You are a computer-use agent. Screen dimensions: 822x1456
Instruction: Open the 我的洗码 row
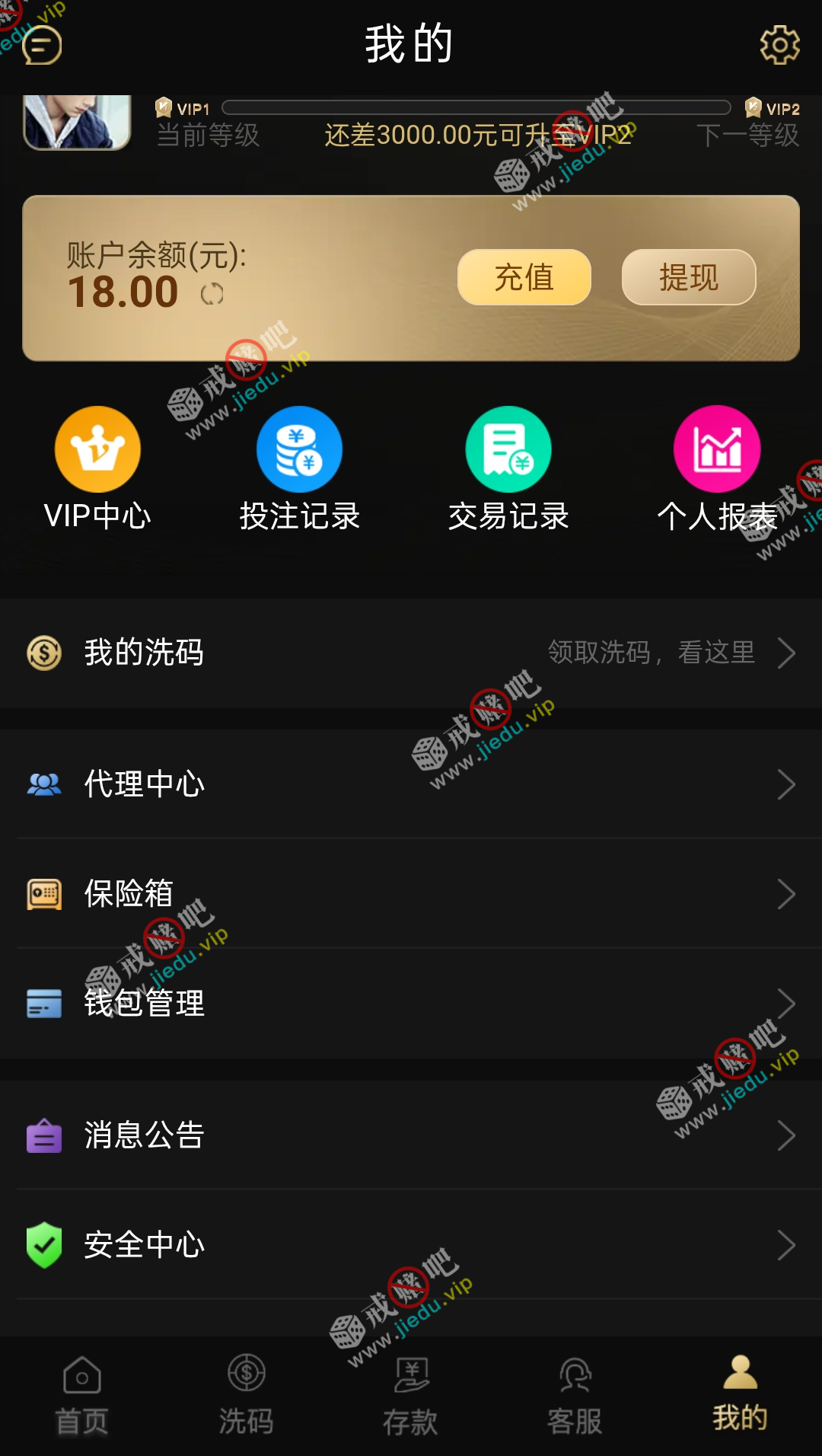tap(411, 653)
